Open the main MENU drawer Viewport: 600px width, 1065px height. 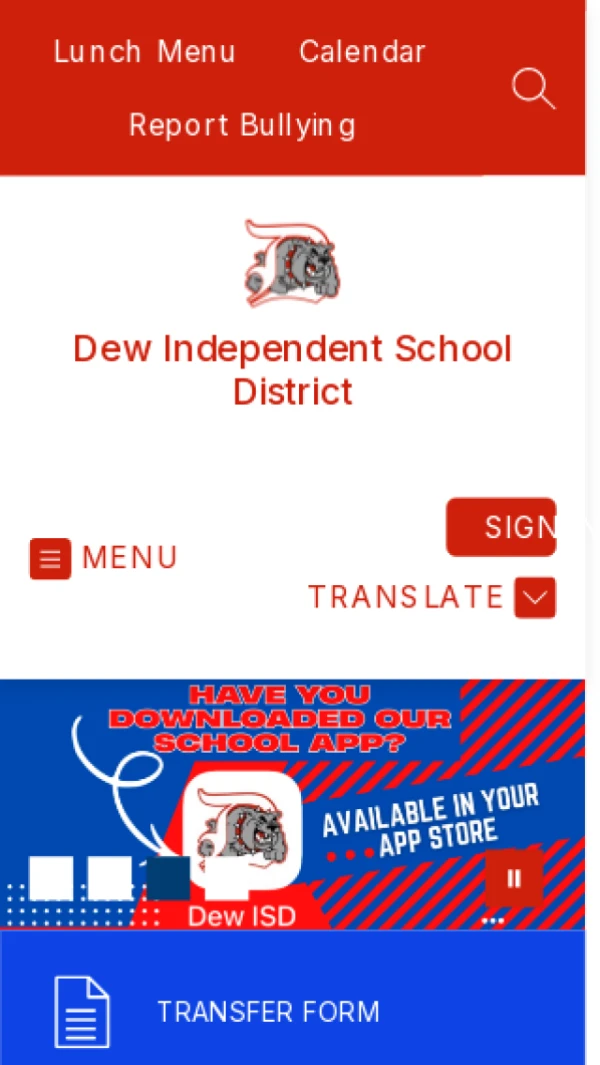pos(103,558)
